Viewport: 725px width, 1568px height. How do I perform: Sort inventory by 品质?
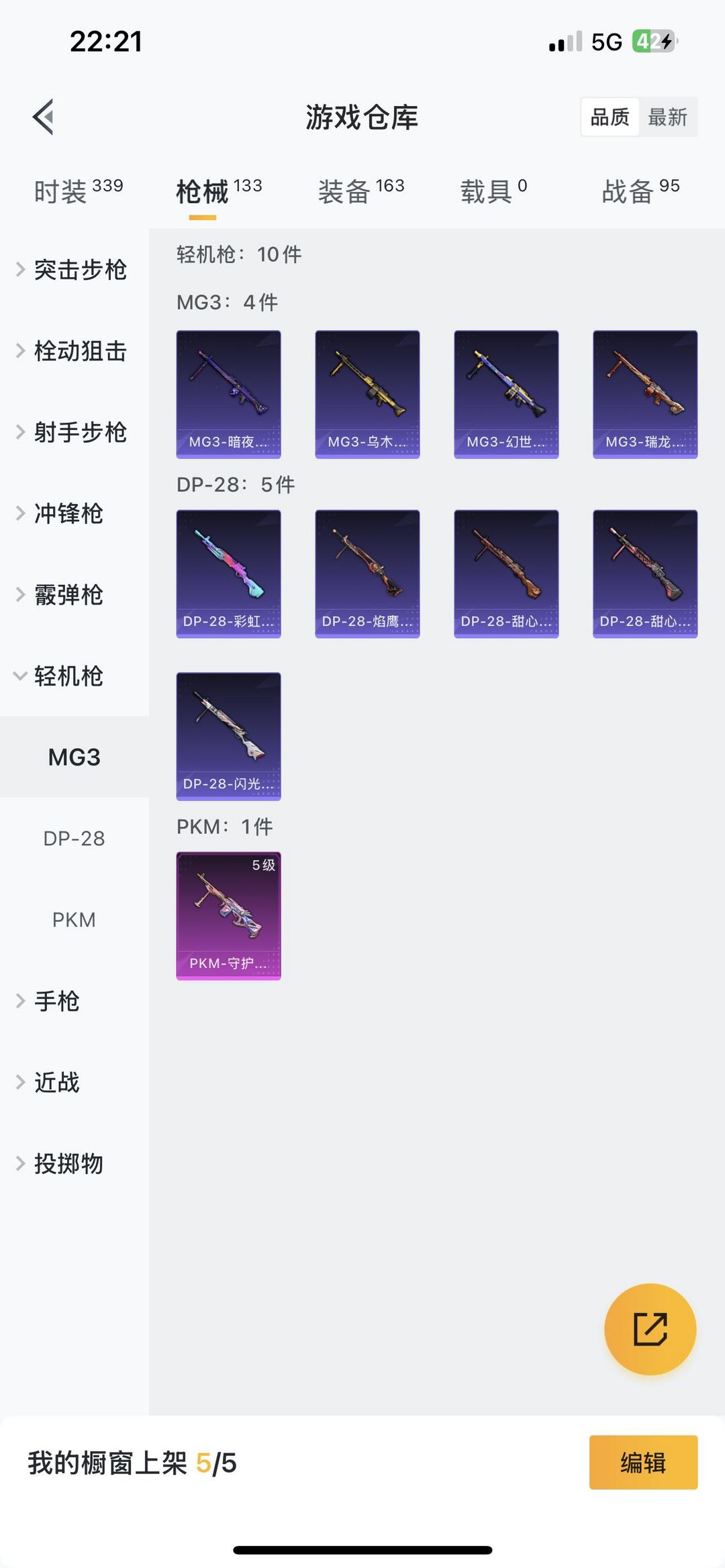(610, 117)
